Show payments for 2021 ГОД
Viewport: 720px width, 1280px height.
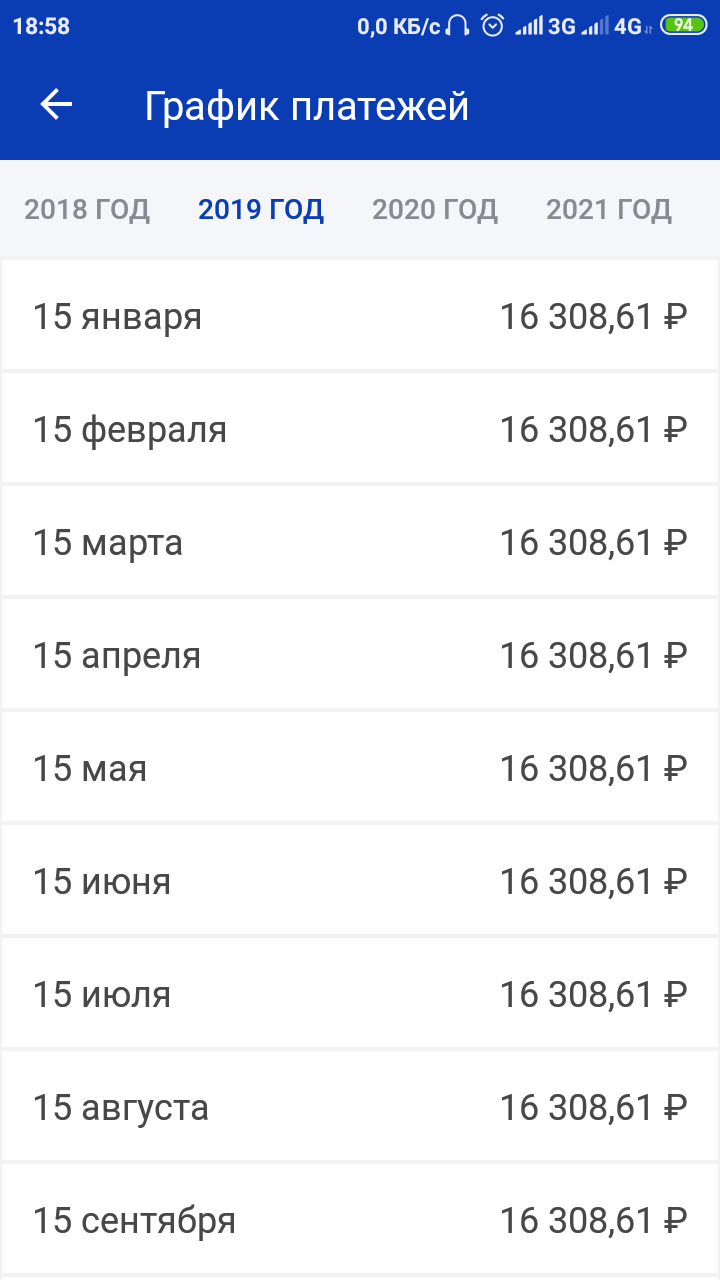tap(609, 210)
